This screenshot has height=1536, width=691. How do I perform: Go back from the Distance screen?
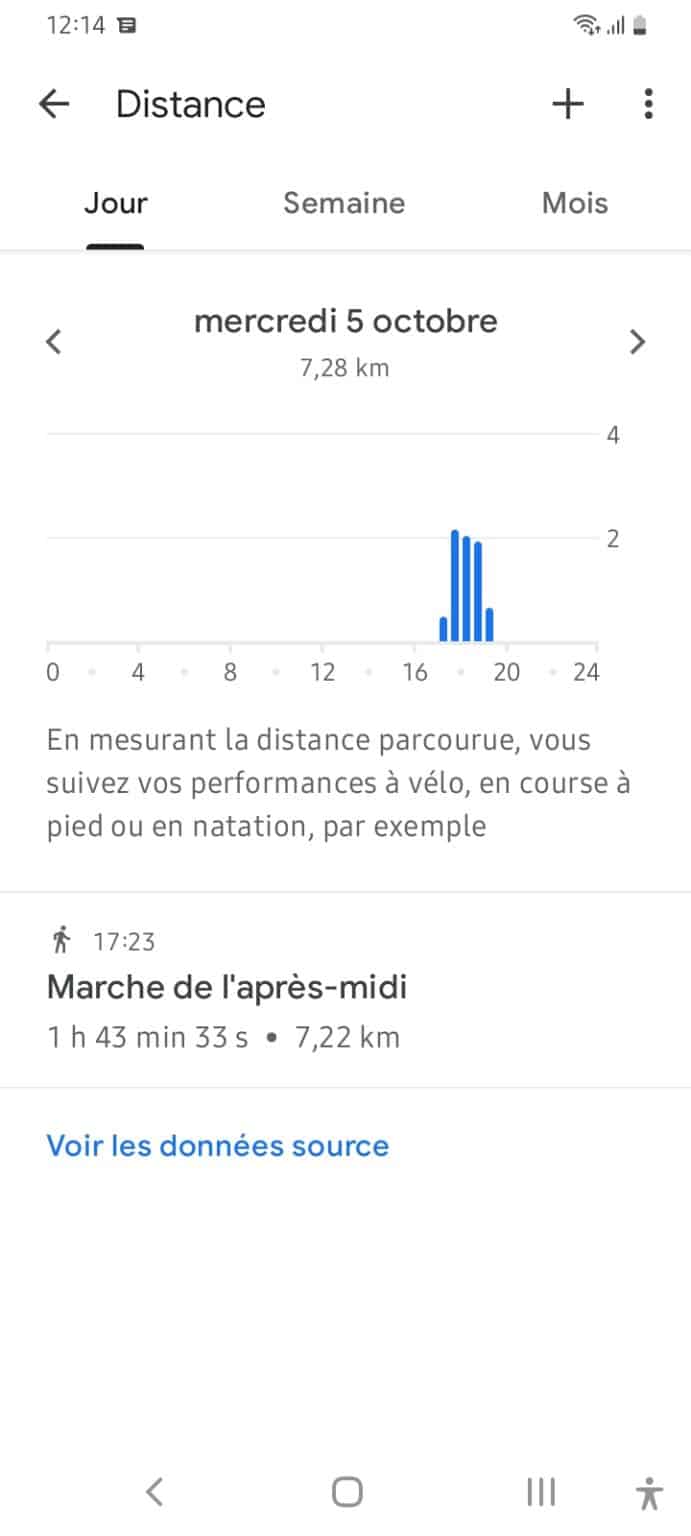tap(54, 104)
